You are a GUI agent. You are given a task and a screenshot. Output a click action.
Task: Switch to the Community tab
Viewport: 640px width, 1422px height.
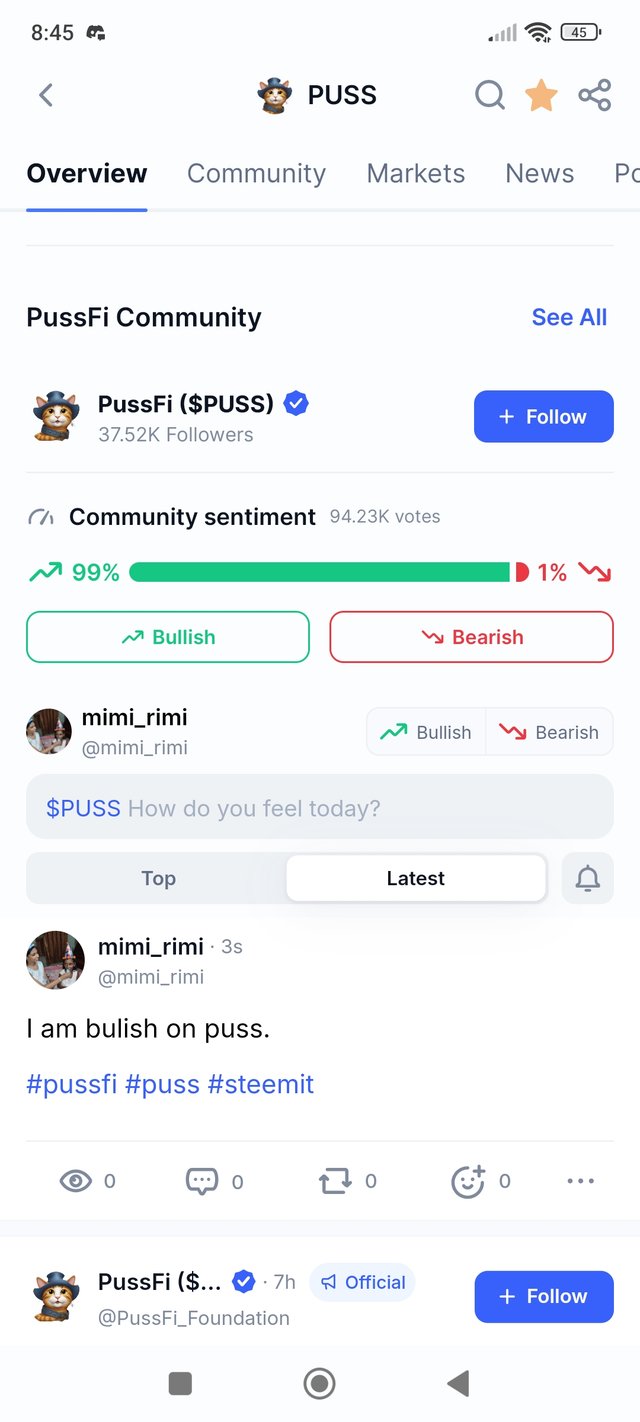pos(256,173)
